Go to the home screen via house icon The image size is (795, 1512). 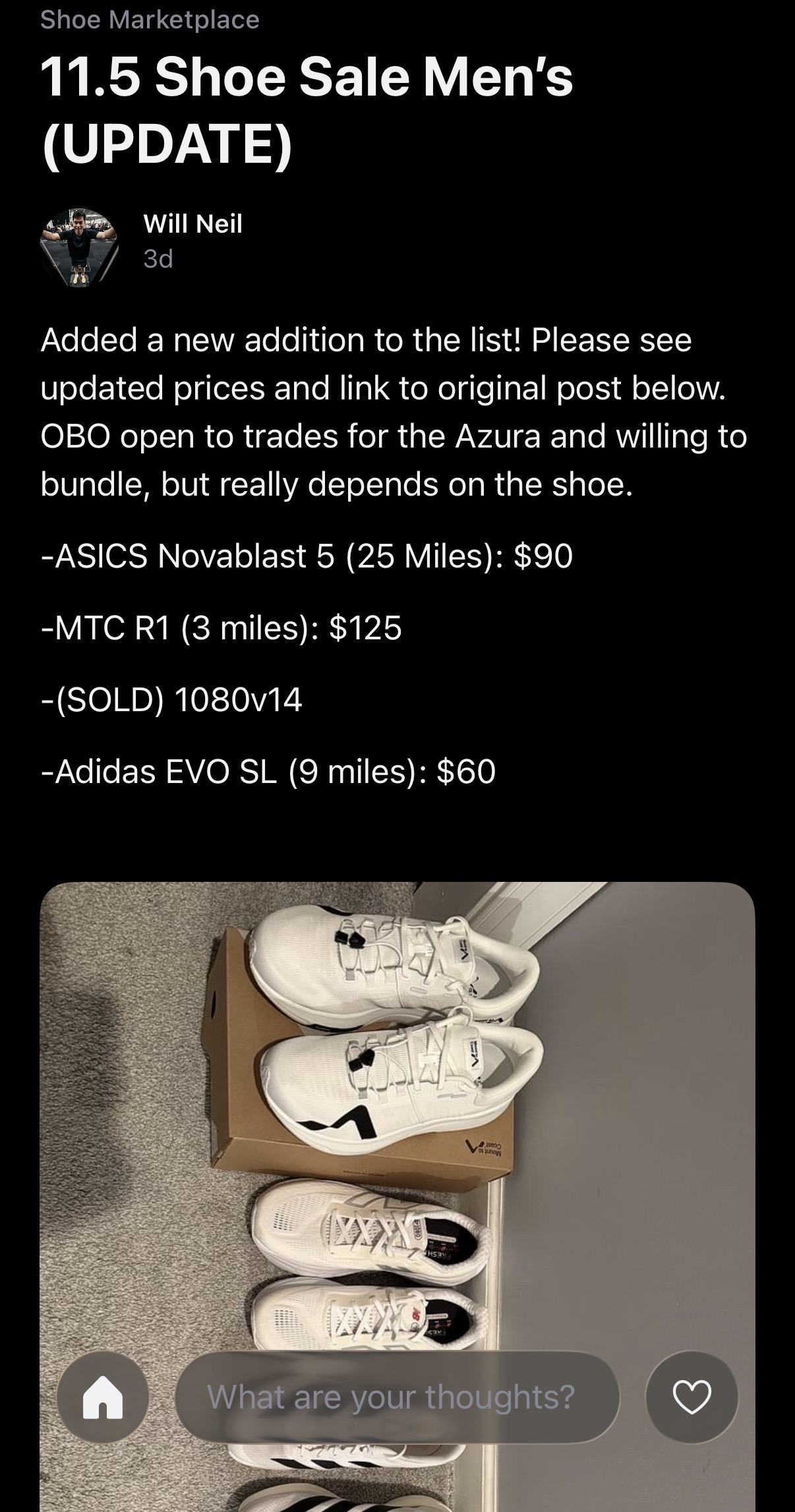[102, 1397]
